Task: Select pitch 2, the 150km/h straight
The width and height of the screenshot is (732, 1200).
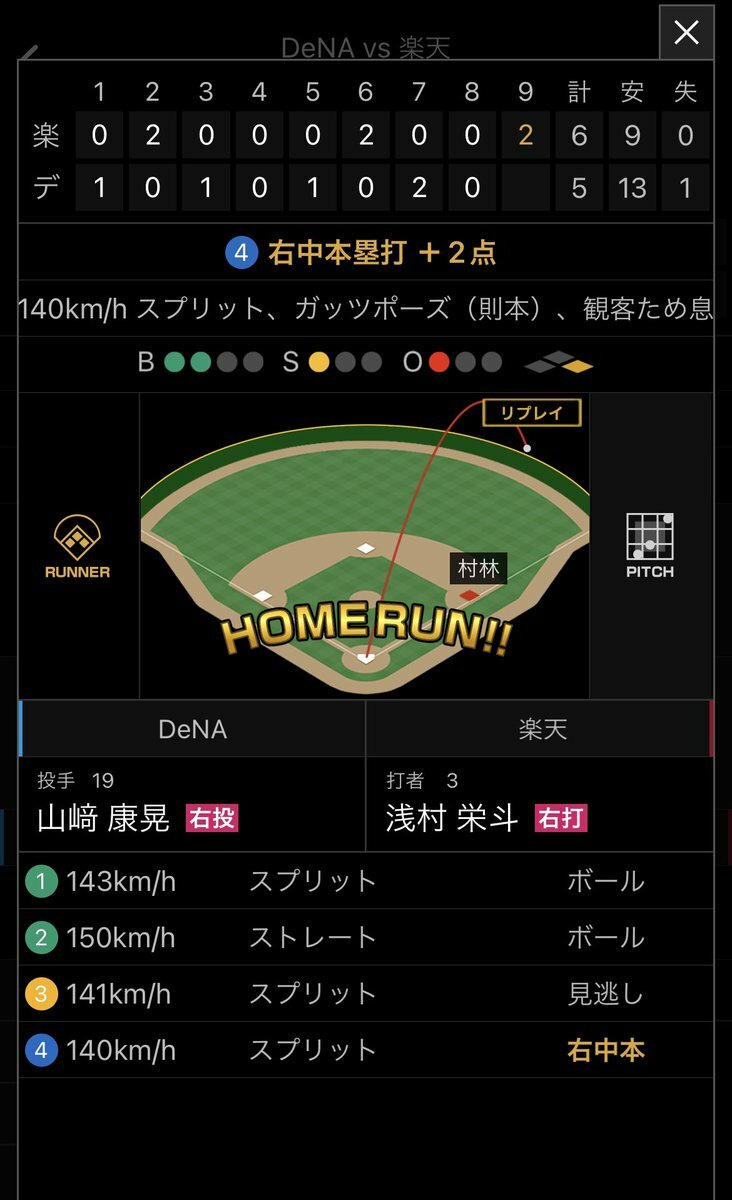Action: 366,937
